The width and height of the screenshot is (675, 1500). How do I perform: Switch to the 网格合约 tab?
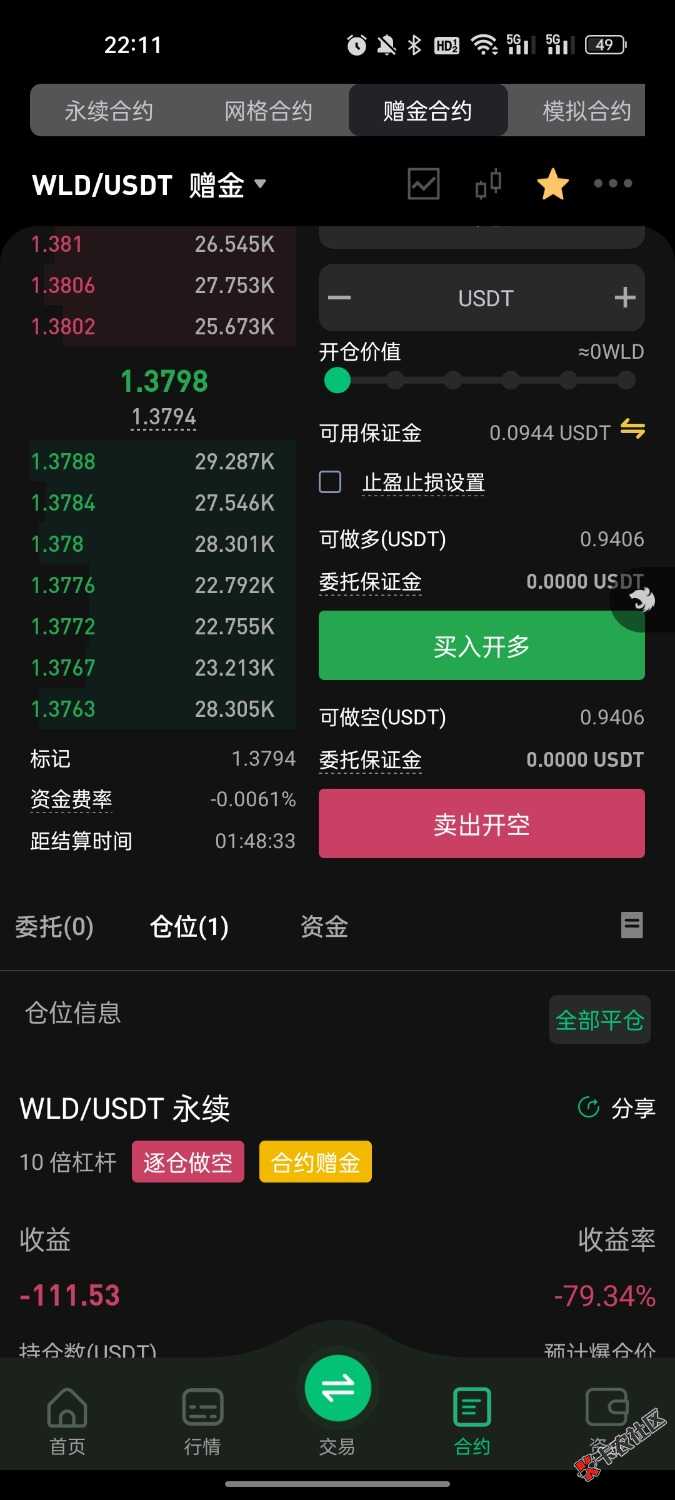coord(268,111)
